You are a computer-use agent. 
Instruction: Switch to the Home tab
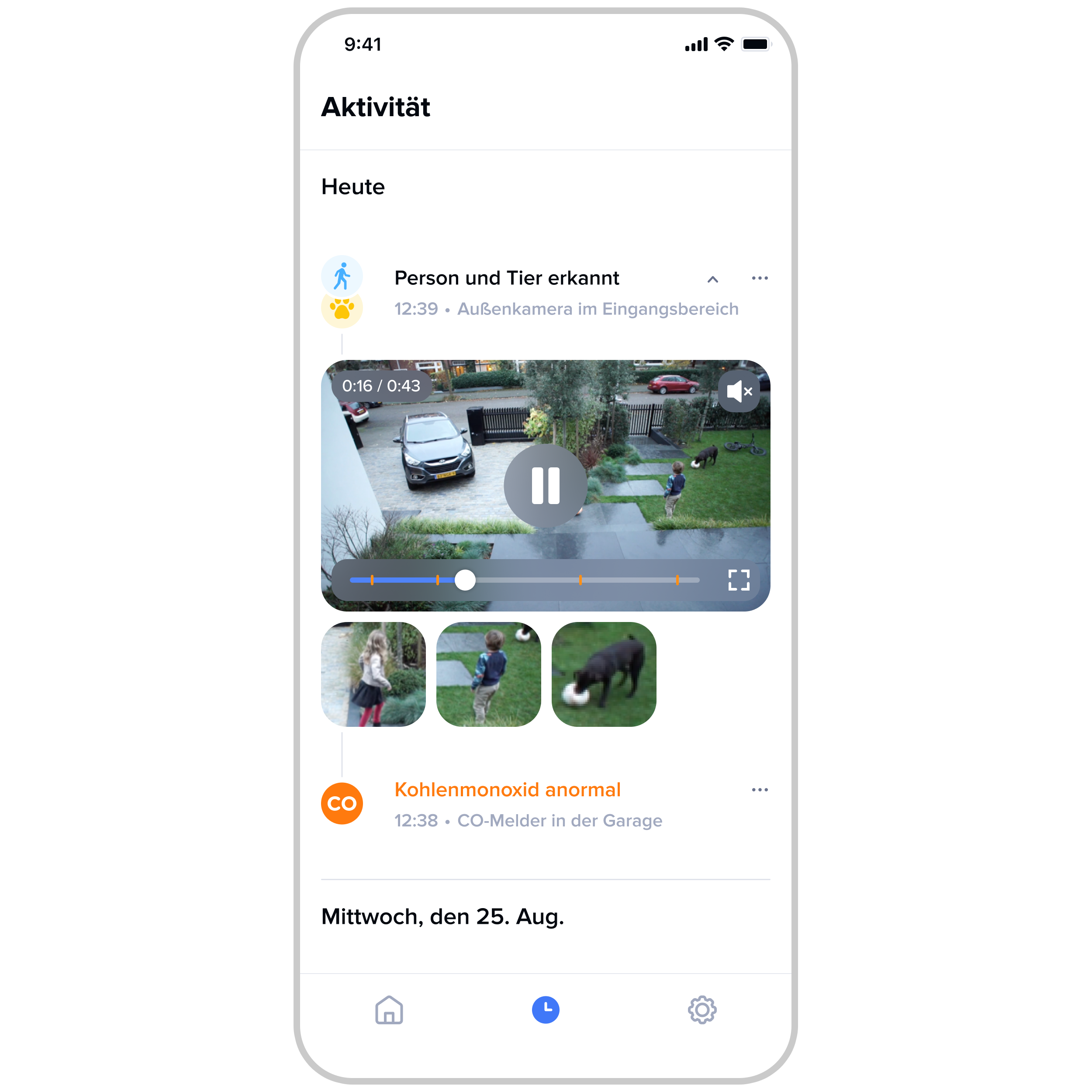[x=389, y=1010]
